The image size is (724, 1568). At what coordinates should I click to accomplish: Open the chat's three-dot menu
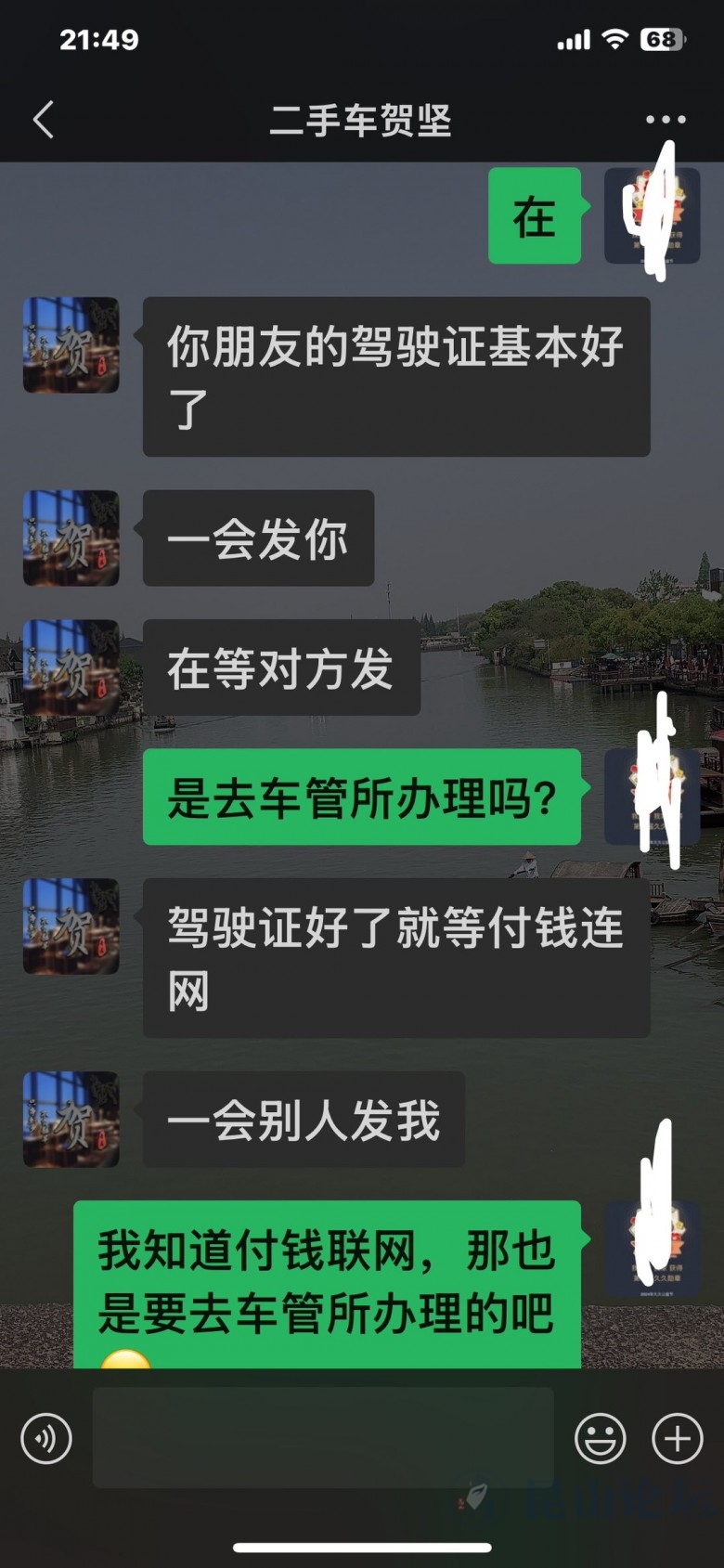[665, 120]
